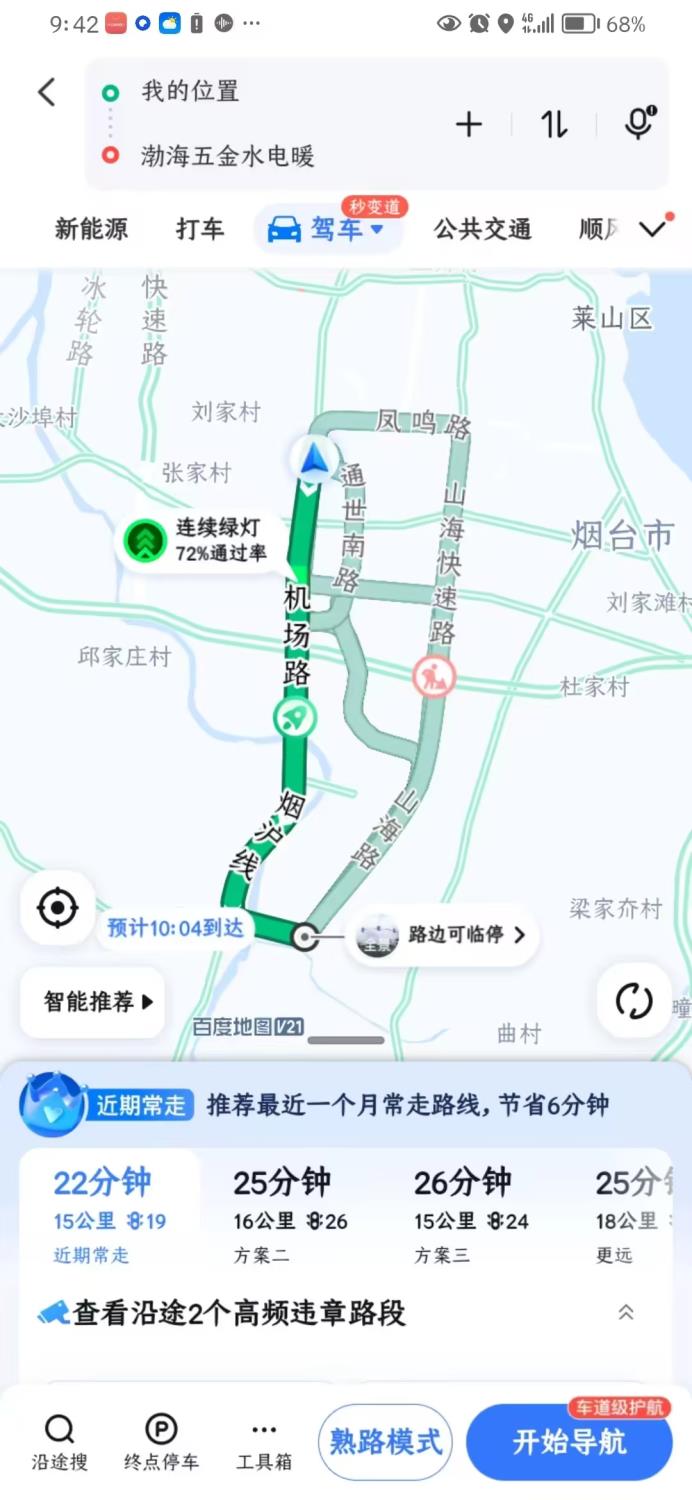Edit the destination 渤海五金水电暖
The width and height of the screenshot is (692, 1500).
(x=228, y=156)
